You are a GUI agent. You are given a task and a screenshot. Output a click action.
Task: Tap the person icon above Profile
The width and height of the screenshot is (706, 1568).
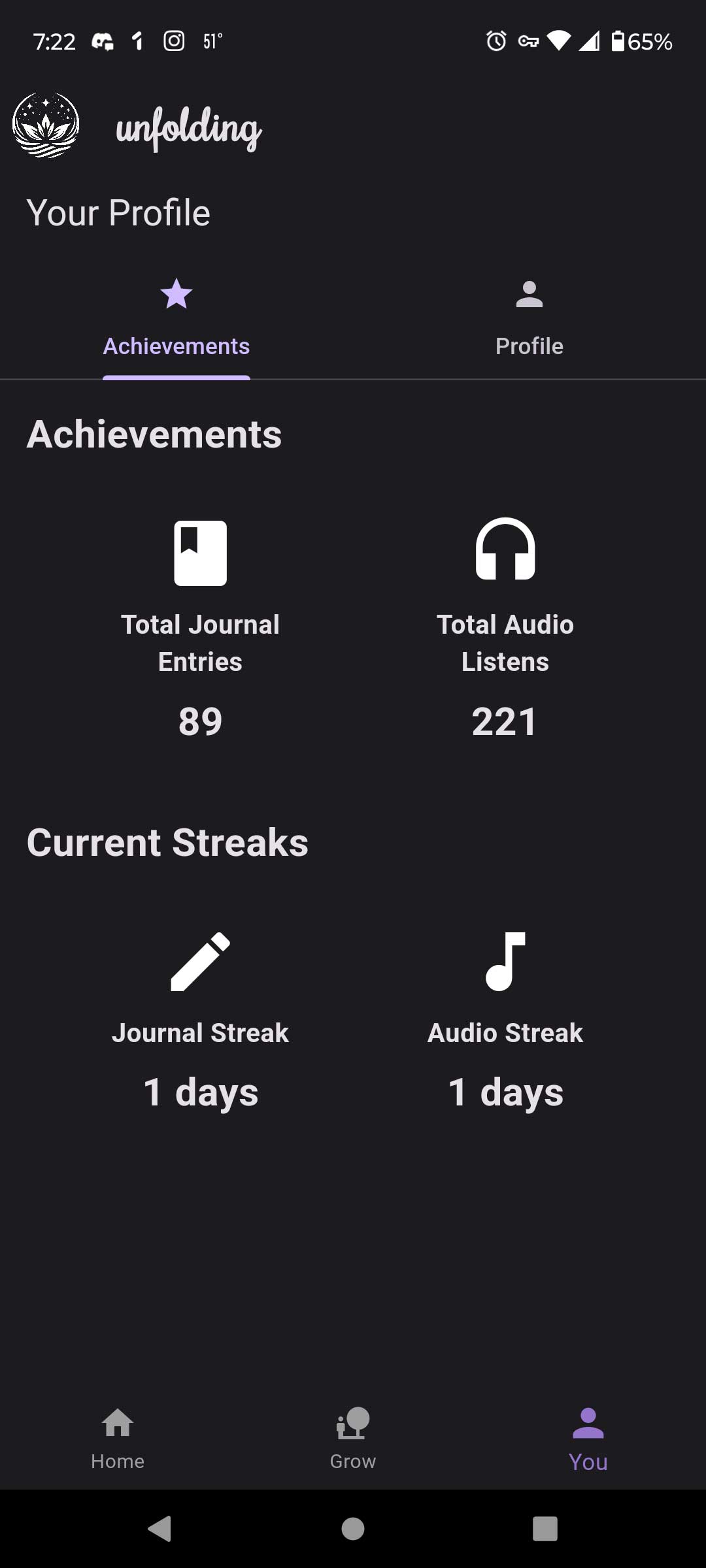[x=529, y=294]
